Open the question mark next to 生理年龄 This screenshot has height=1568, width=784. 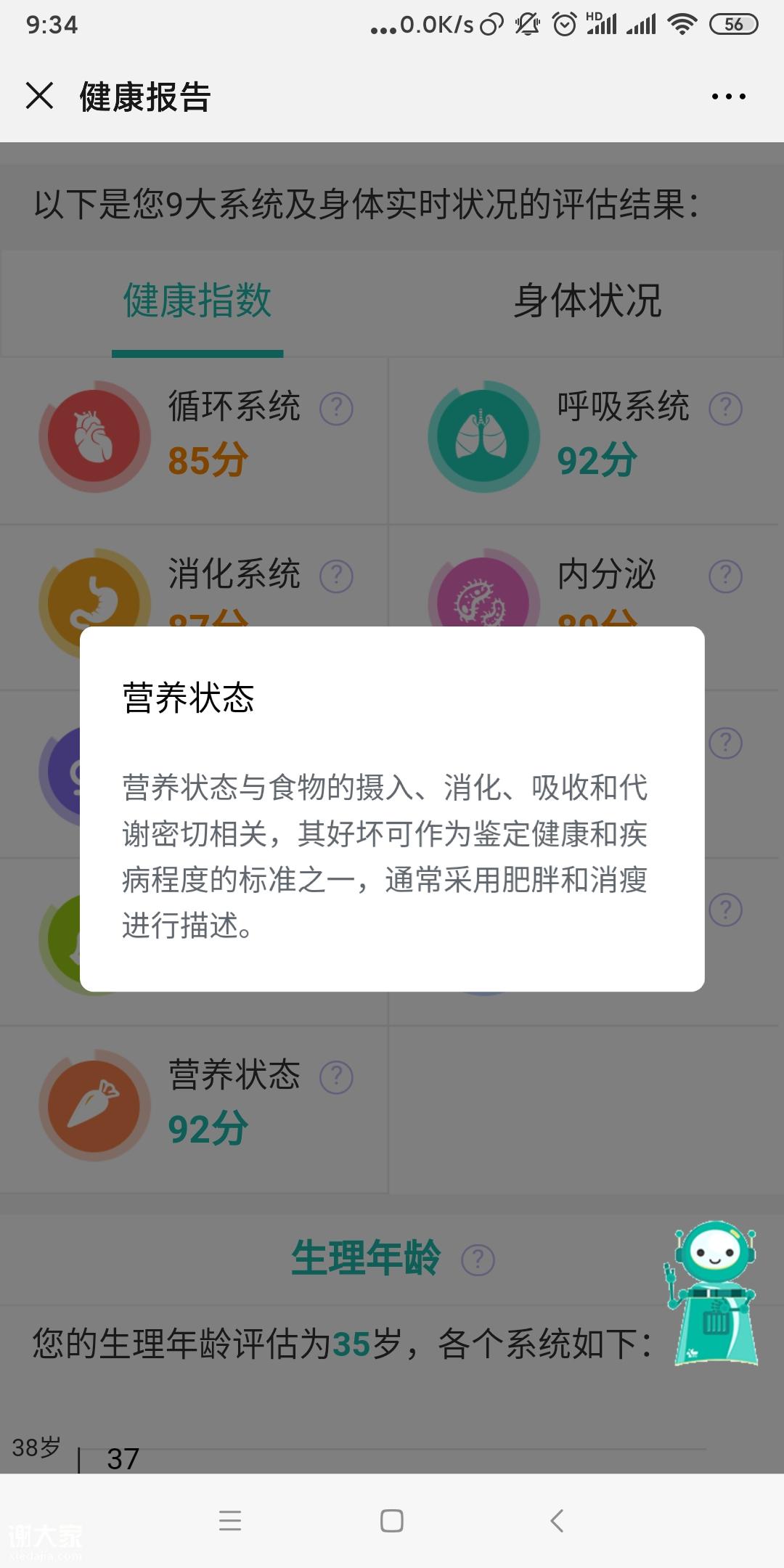tap(478, 1259)
